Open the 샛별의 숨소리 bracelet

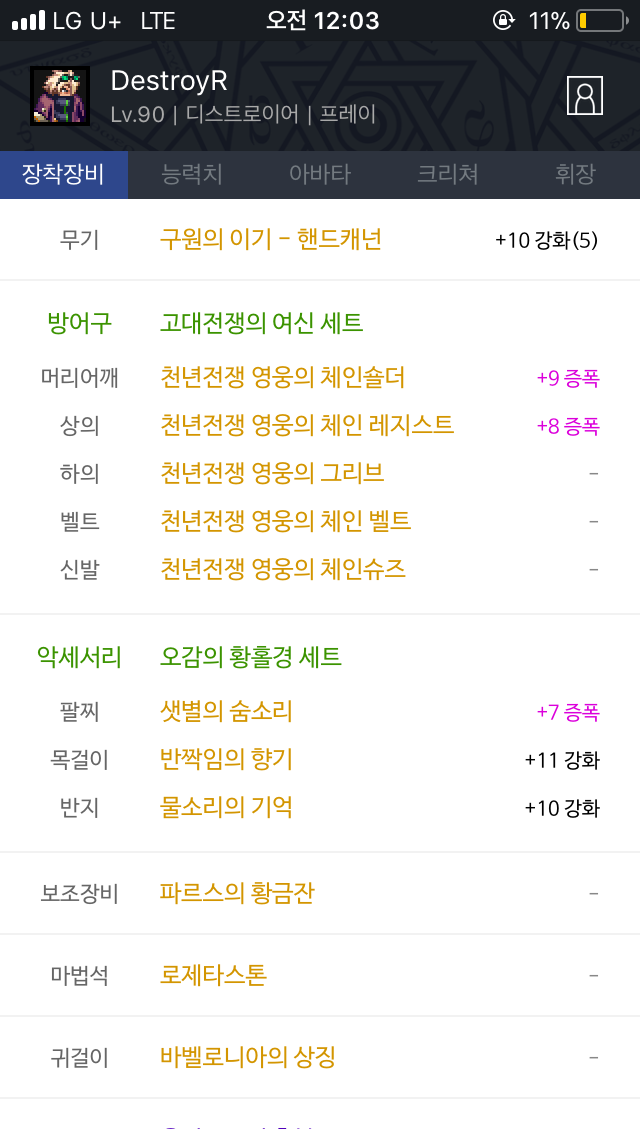tap(226, 711)
